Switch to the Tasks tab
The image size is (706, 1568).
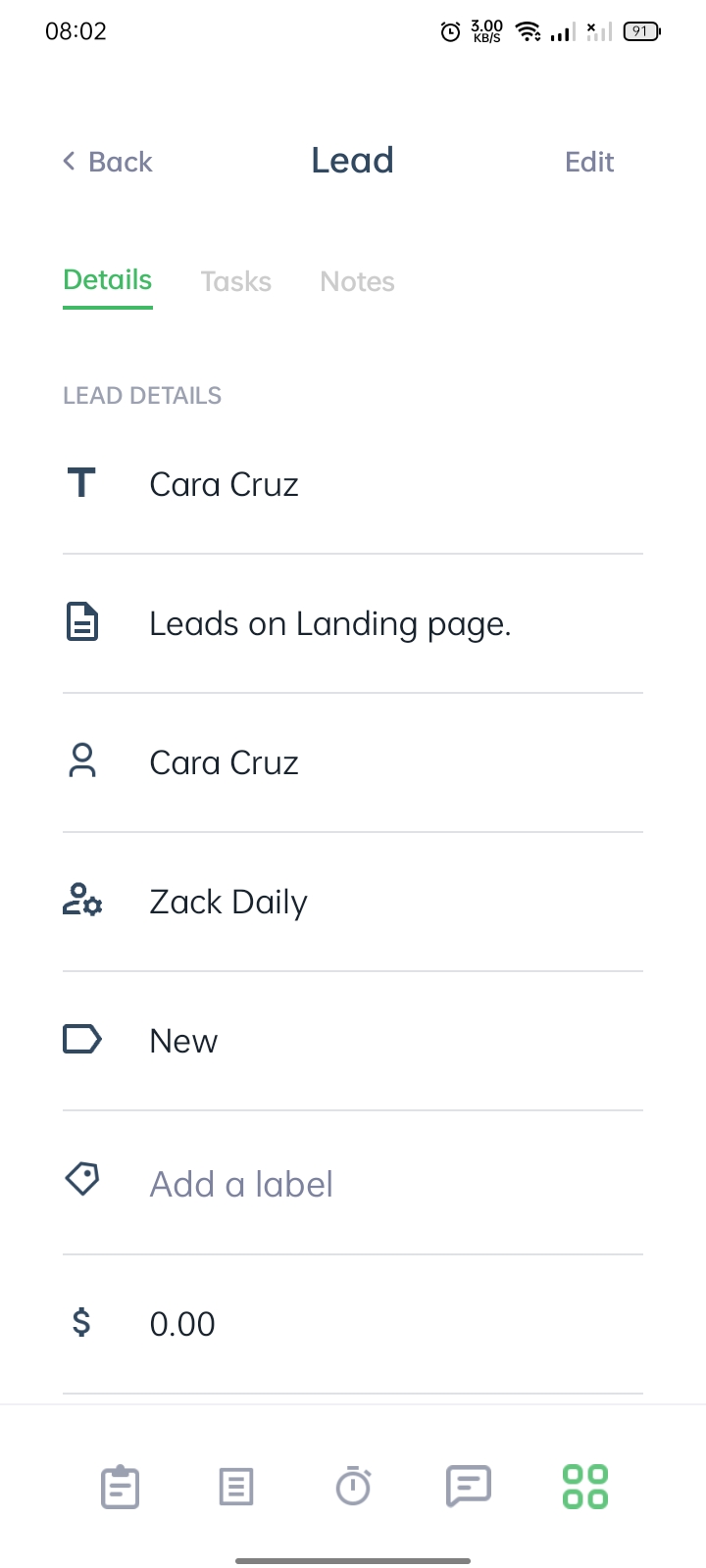pyautogui.click(x=236, y=282)
